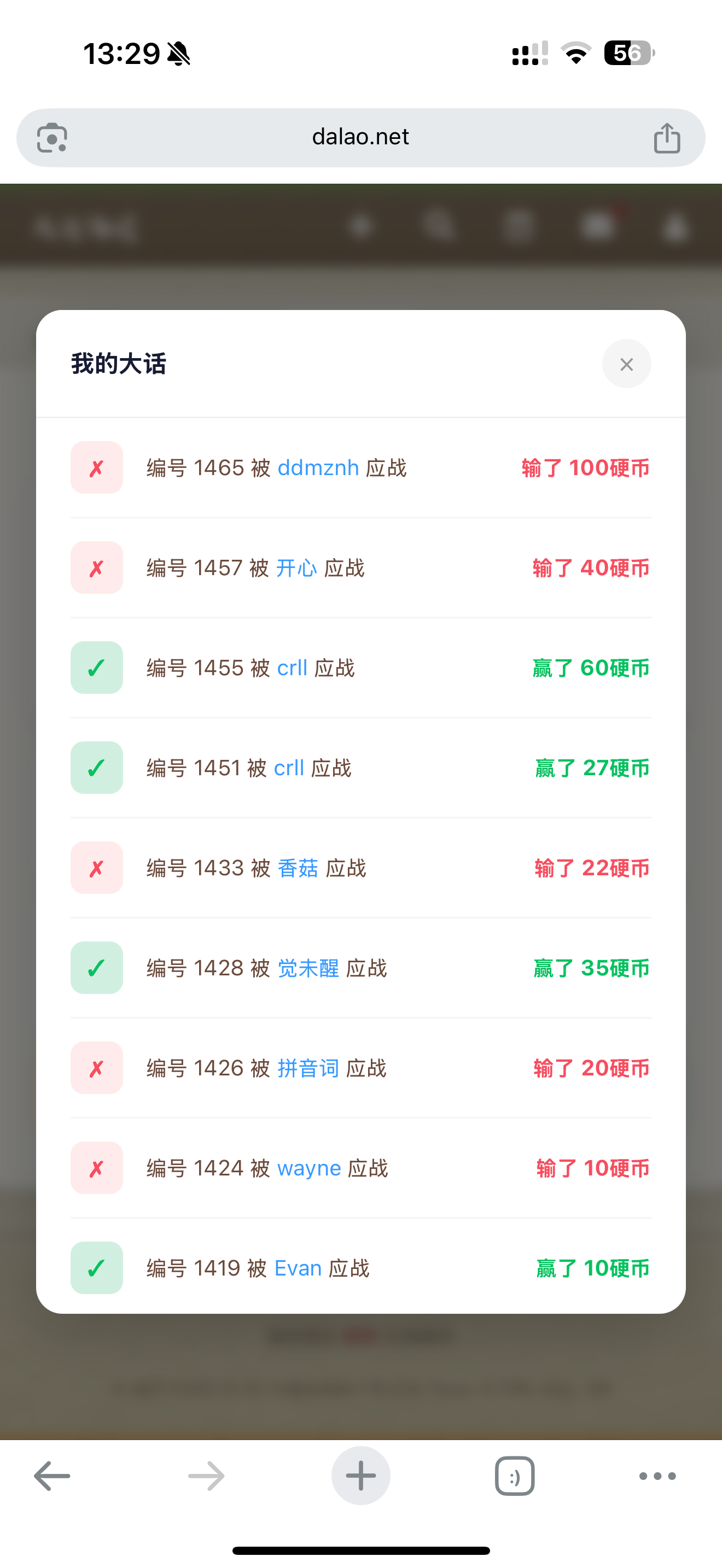
Task: Tap the share icon next to address bar
Action: tap(668, 137)
